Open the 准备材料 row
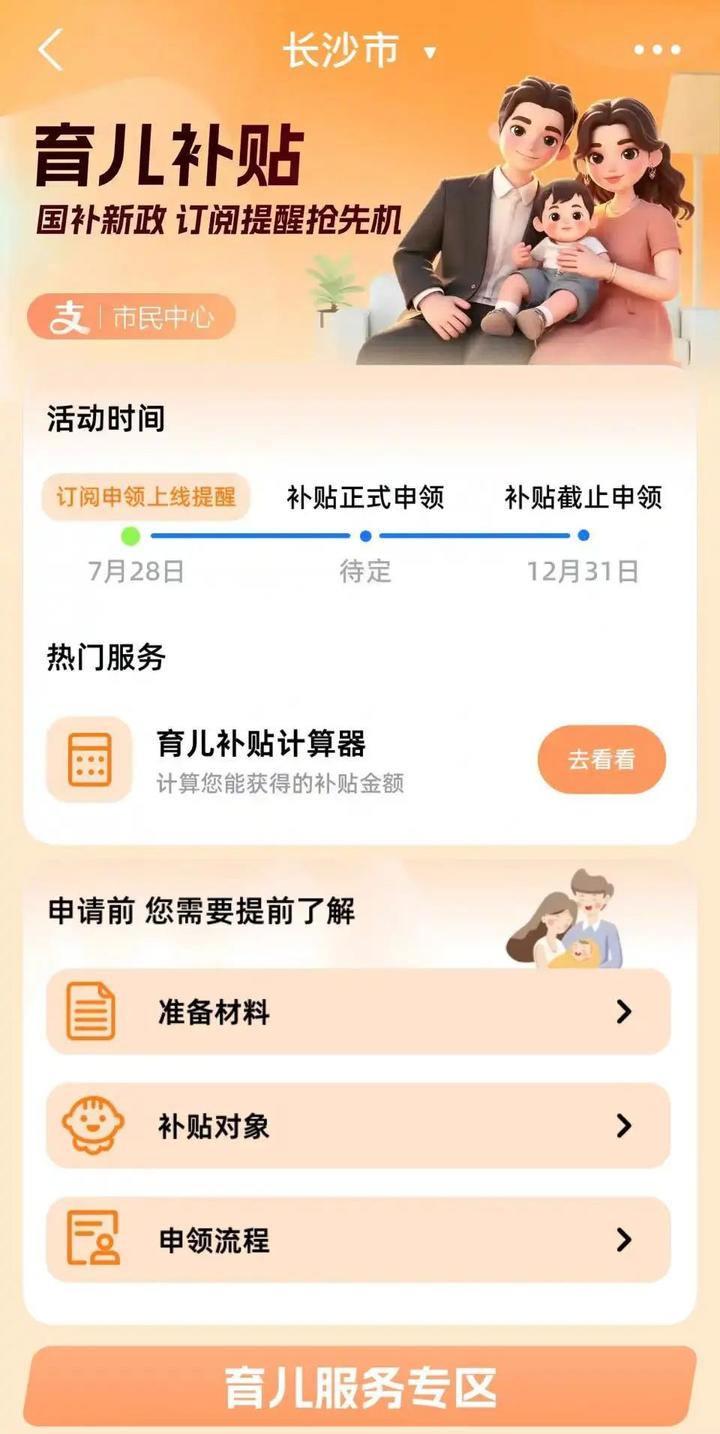This screenshot has width=720, height=1434. (x=358, y=1012)
